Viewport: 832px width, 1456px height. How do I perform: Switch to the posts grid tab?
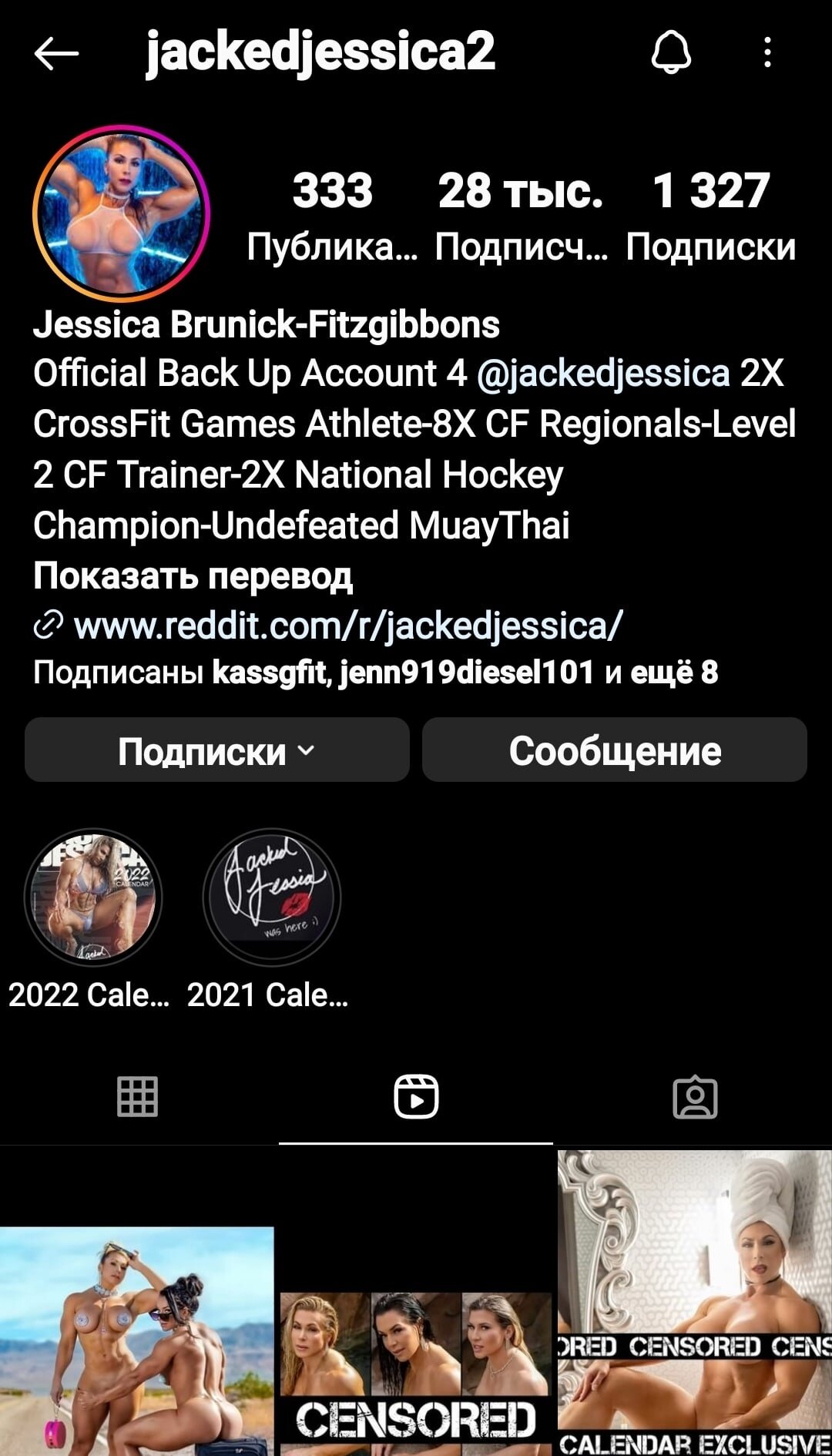pos(138,1096)
